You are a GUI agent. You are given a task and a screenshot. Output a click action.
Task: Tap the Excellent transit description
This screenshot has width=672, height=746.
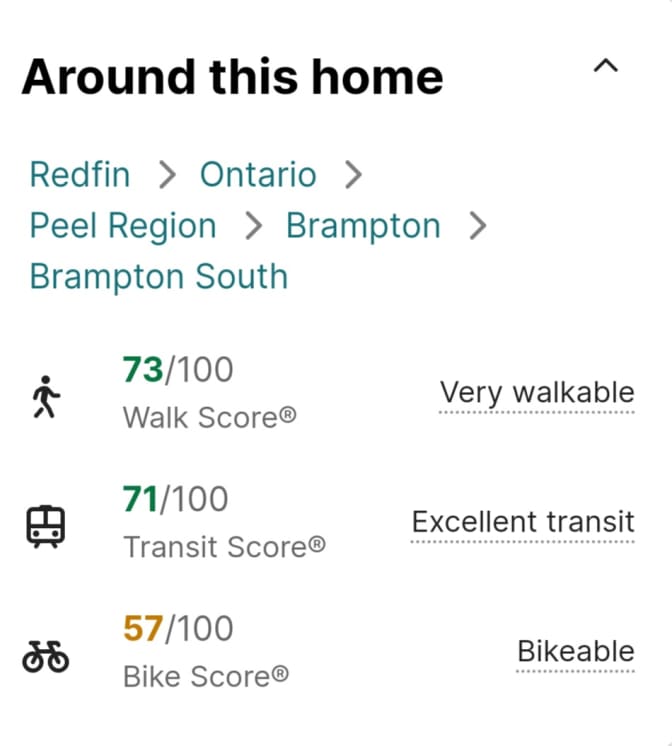[x=523, y=522]
